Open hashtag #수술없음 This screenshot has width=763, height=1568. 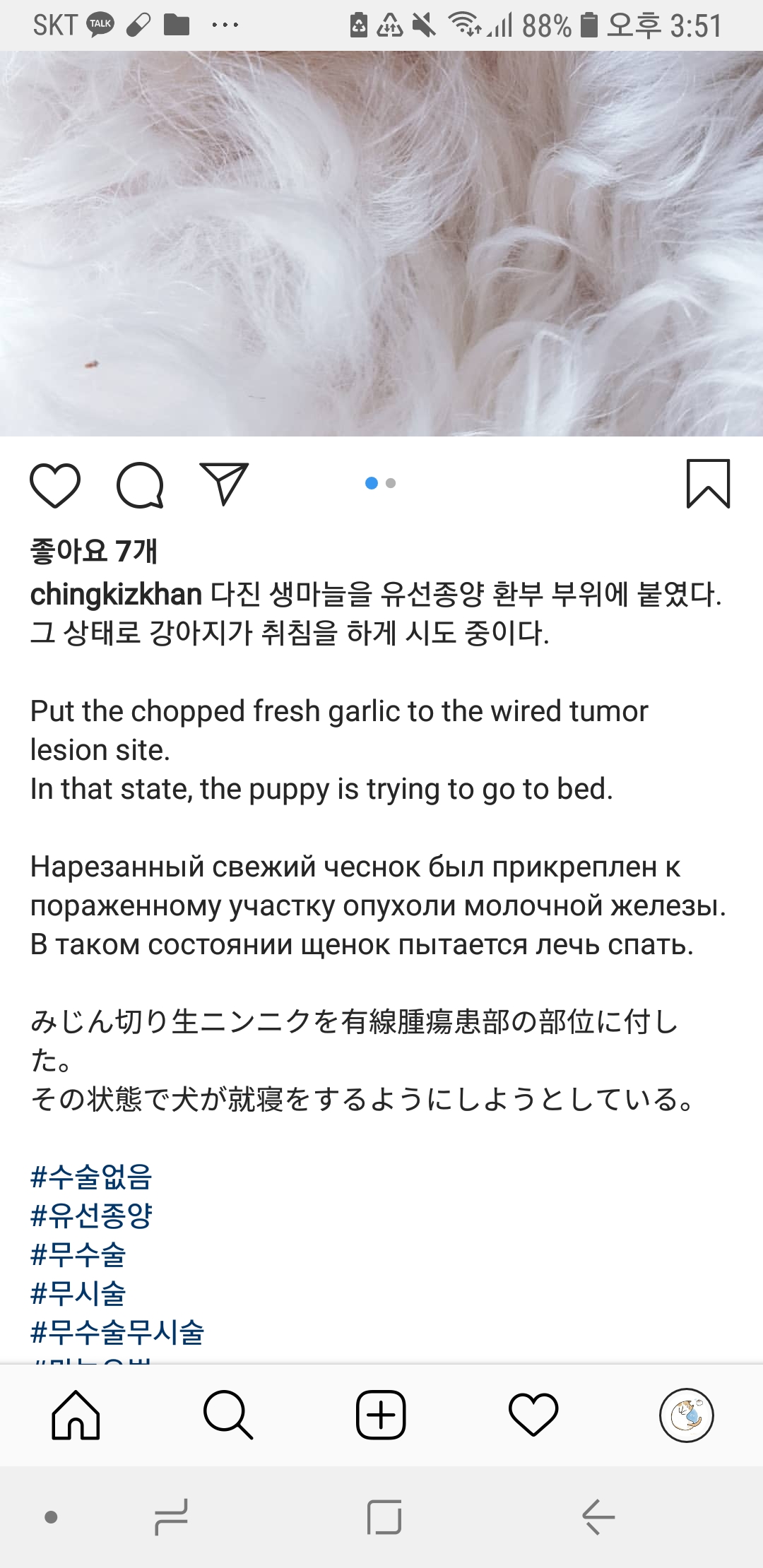[92, 1177]
